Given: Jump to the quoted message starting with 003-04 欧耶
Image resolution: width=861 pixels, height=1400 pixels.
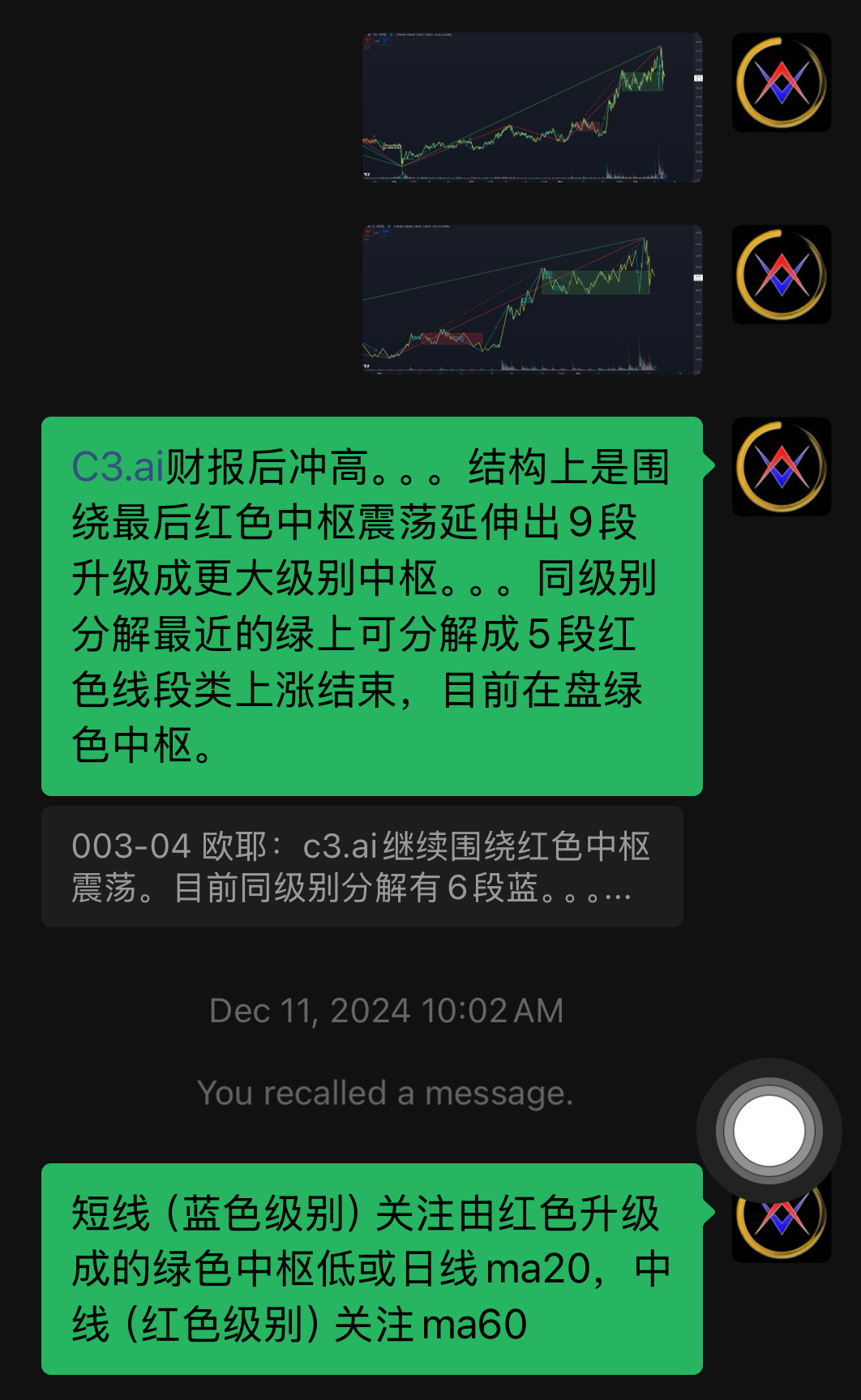Looking at the screenshot, I should [362, 867].
